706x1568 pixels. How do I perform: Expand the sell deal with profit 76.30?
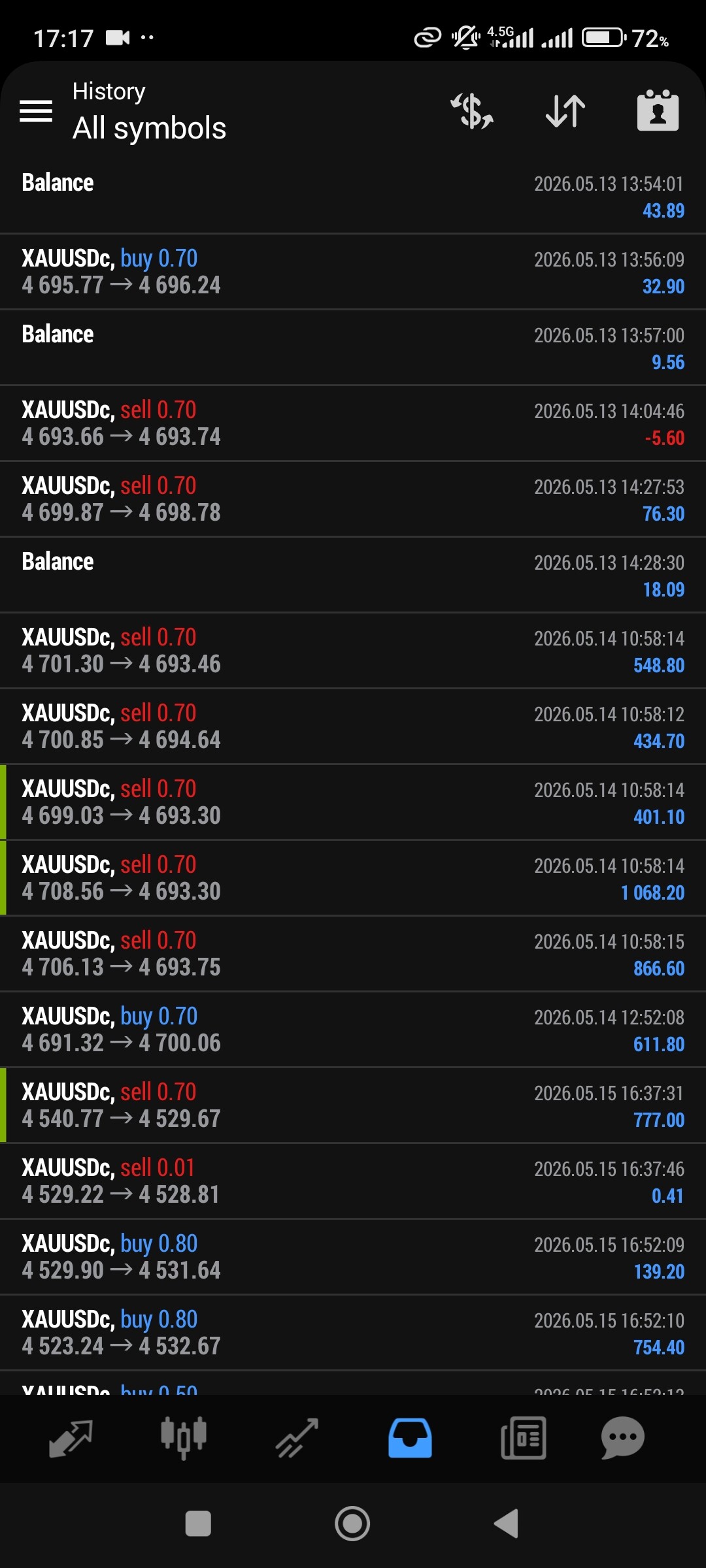coord(353,499)
